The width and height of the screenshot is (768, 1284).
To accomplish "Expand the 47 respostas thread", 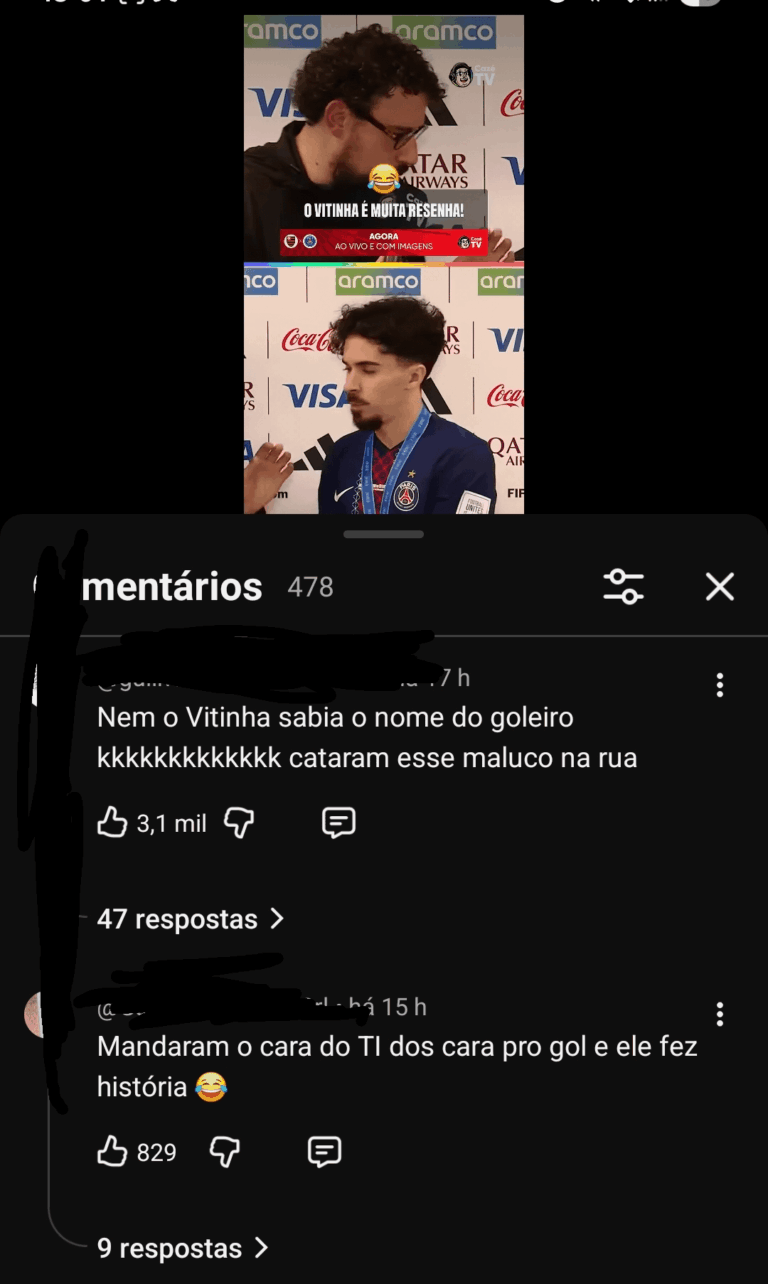I will tap(190, 919).
